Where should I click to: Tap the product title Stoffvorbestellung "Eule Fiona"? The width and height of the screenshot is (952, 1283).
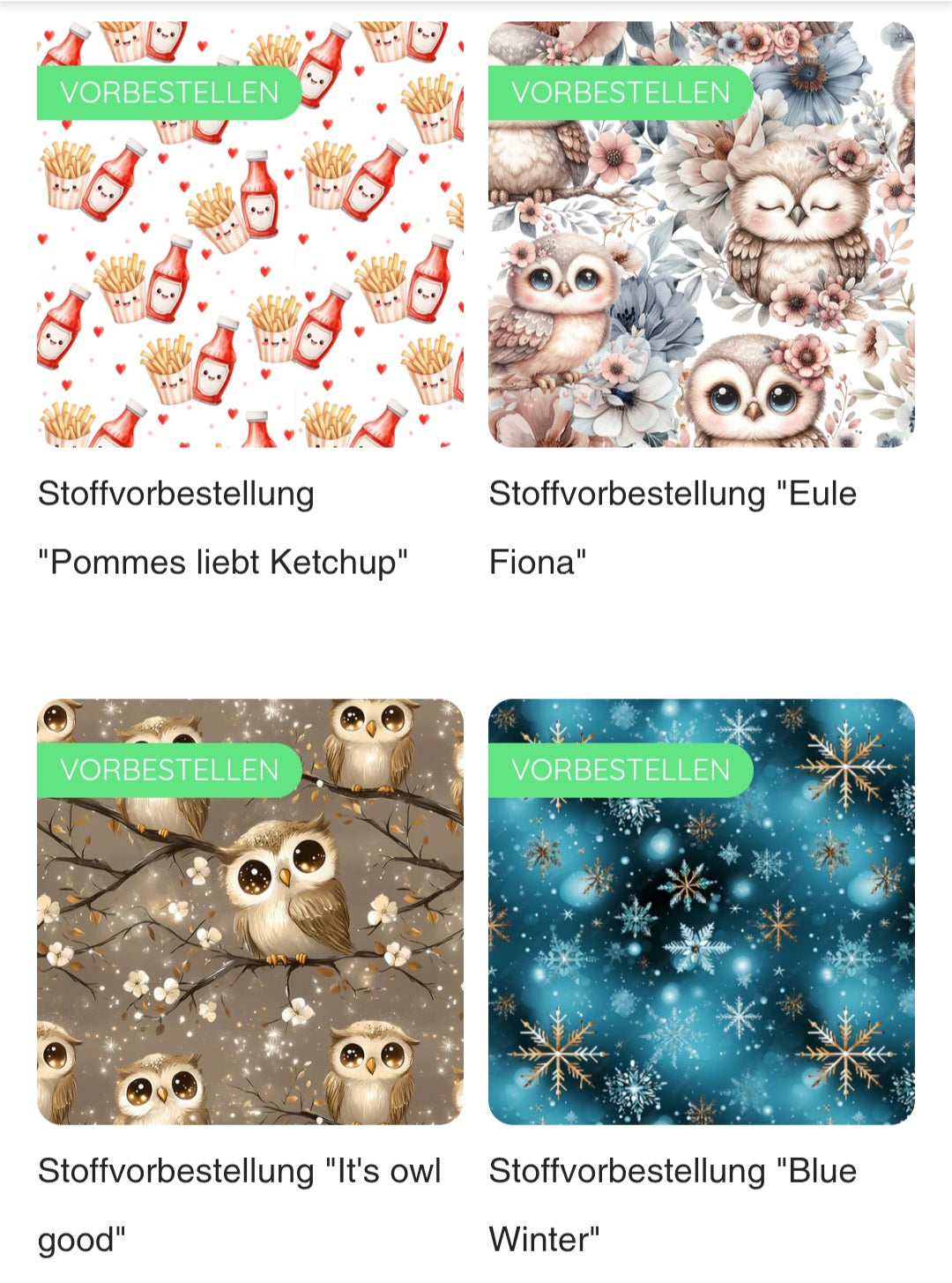coord(672,527)
